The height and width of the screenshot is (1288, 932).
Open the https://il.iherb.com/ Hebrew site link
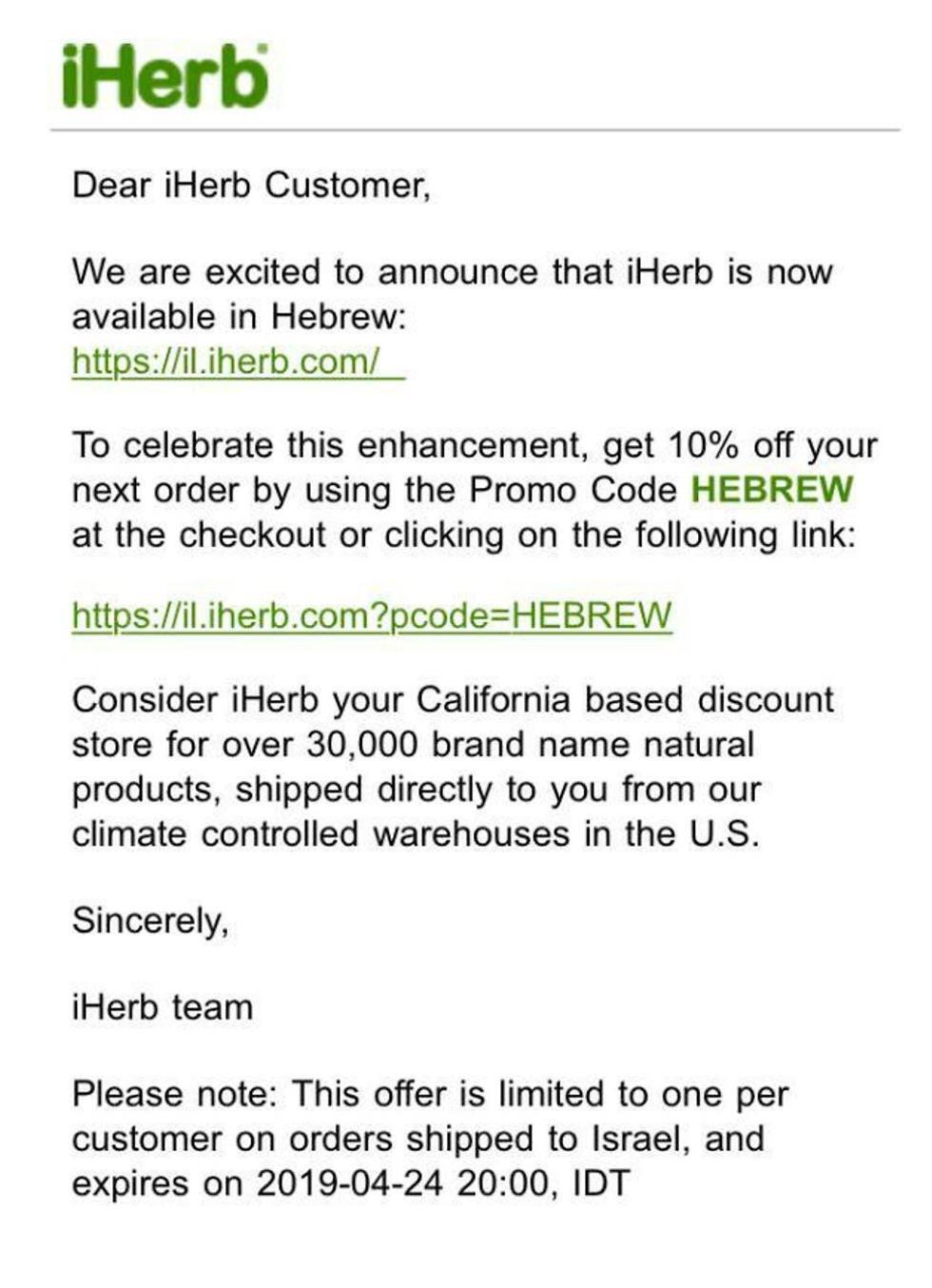(226, 361)
